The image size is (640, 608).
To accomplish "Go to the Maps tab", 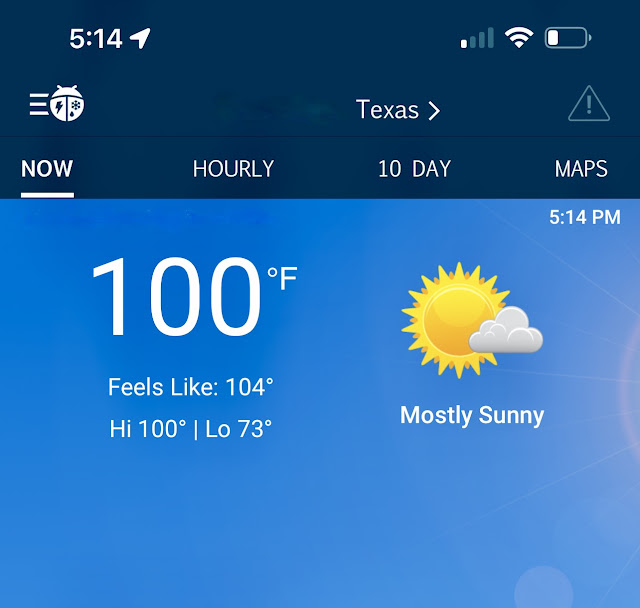I will 581,168.
